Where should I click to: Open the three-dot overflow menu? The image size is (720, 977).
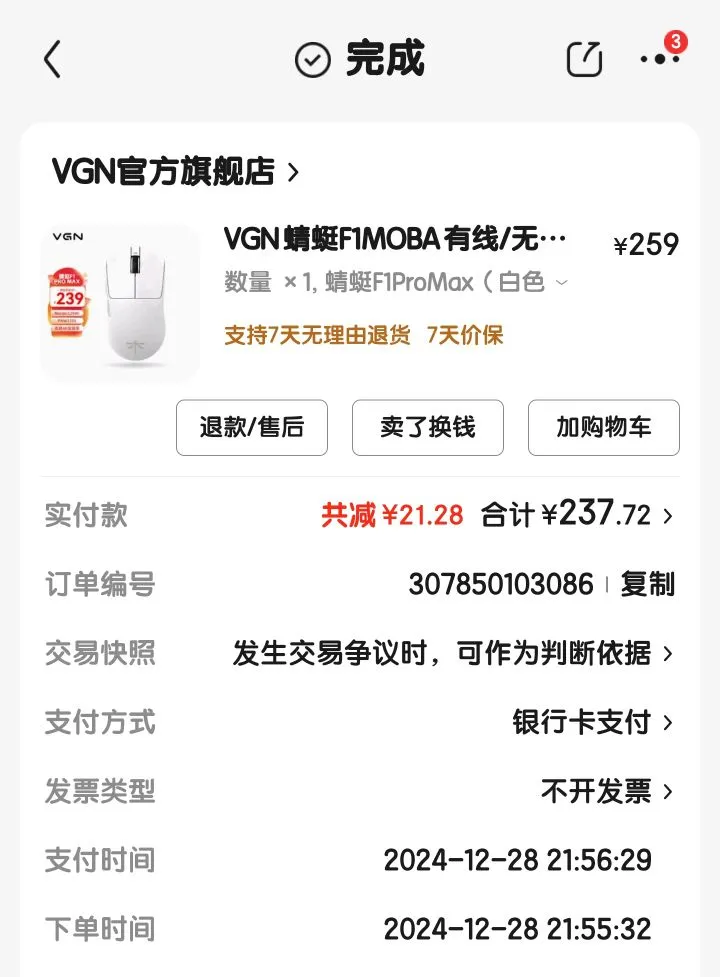tap(659, 60)
